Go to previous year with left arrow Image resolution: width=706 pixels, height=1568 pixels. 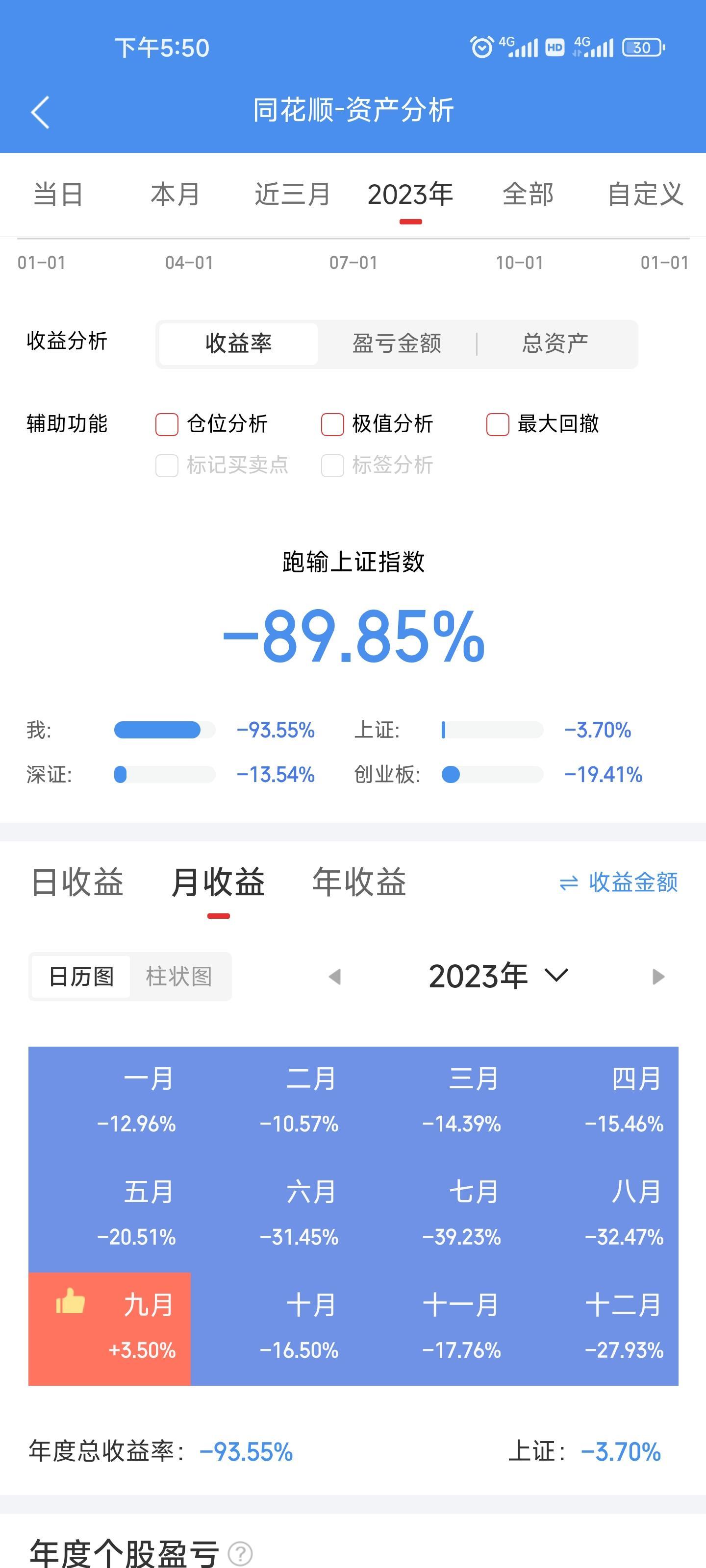coord(334,977)
